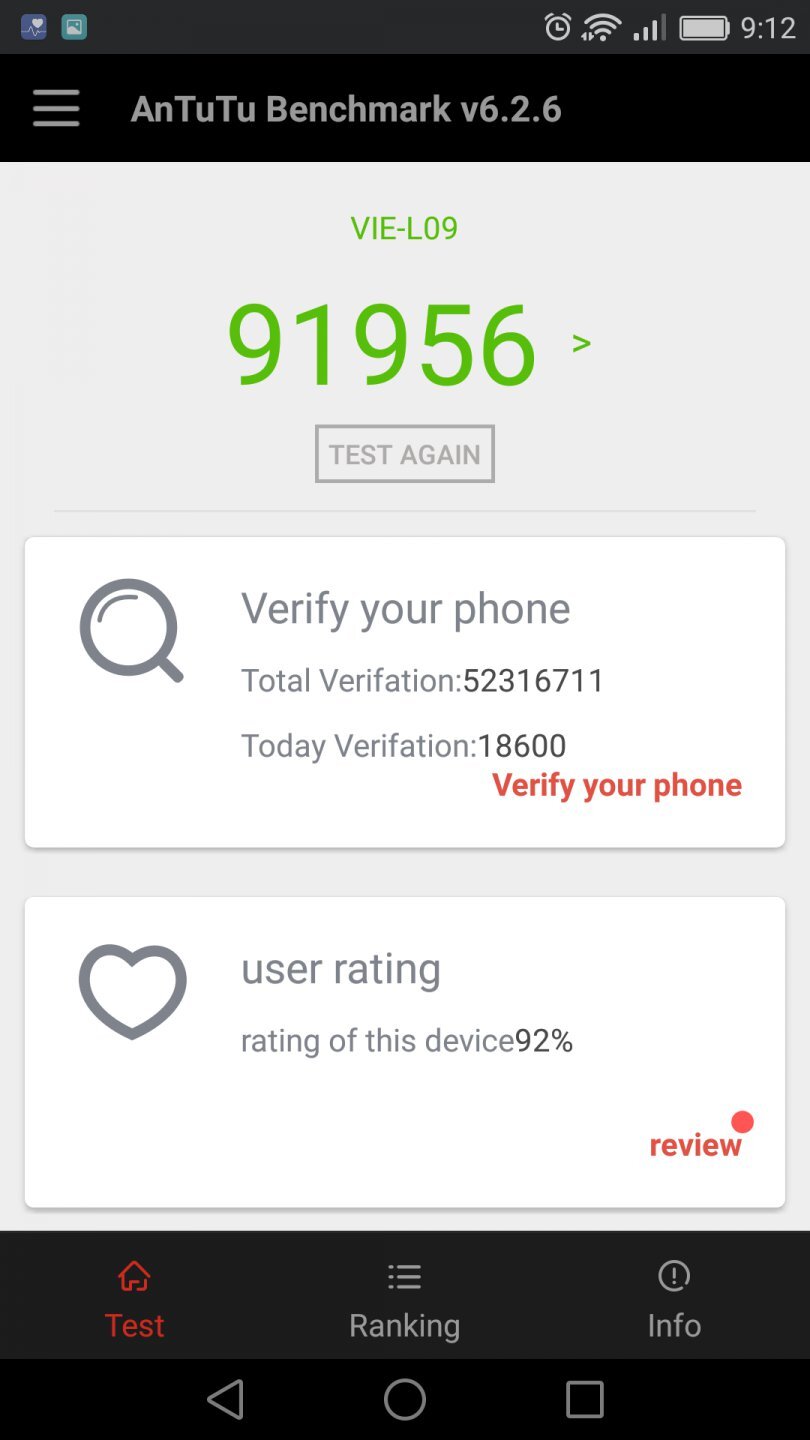Viewport: 810px width, 1440px height.
Task: Tap review with the notification badge
Action: click(x=695, y=1144)
